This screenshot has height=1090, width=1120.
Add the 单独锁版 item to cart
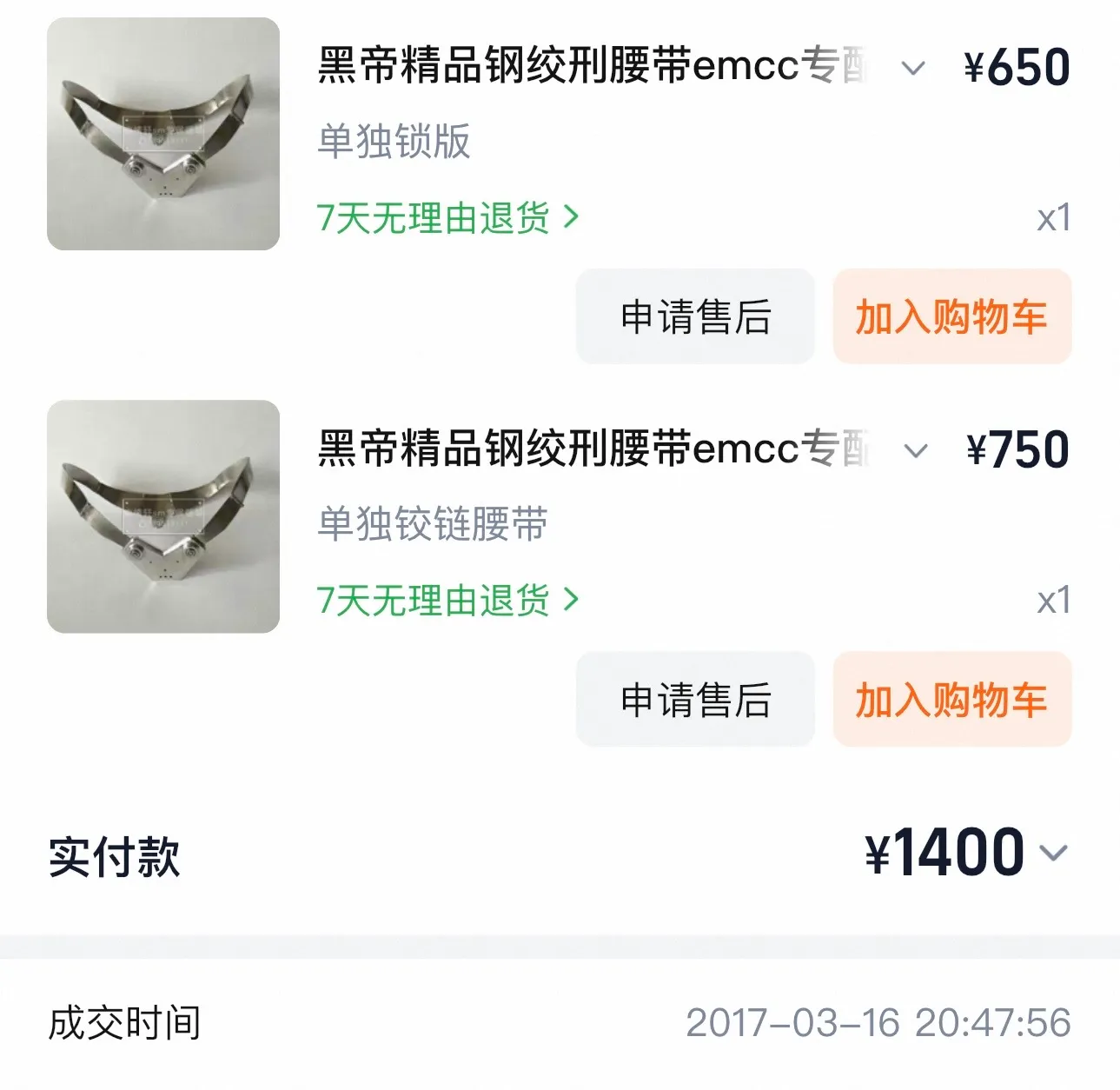click(951, 316)
